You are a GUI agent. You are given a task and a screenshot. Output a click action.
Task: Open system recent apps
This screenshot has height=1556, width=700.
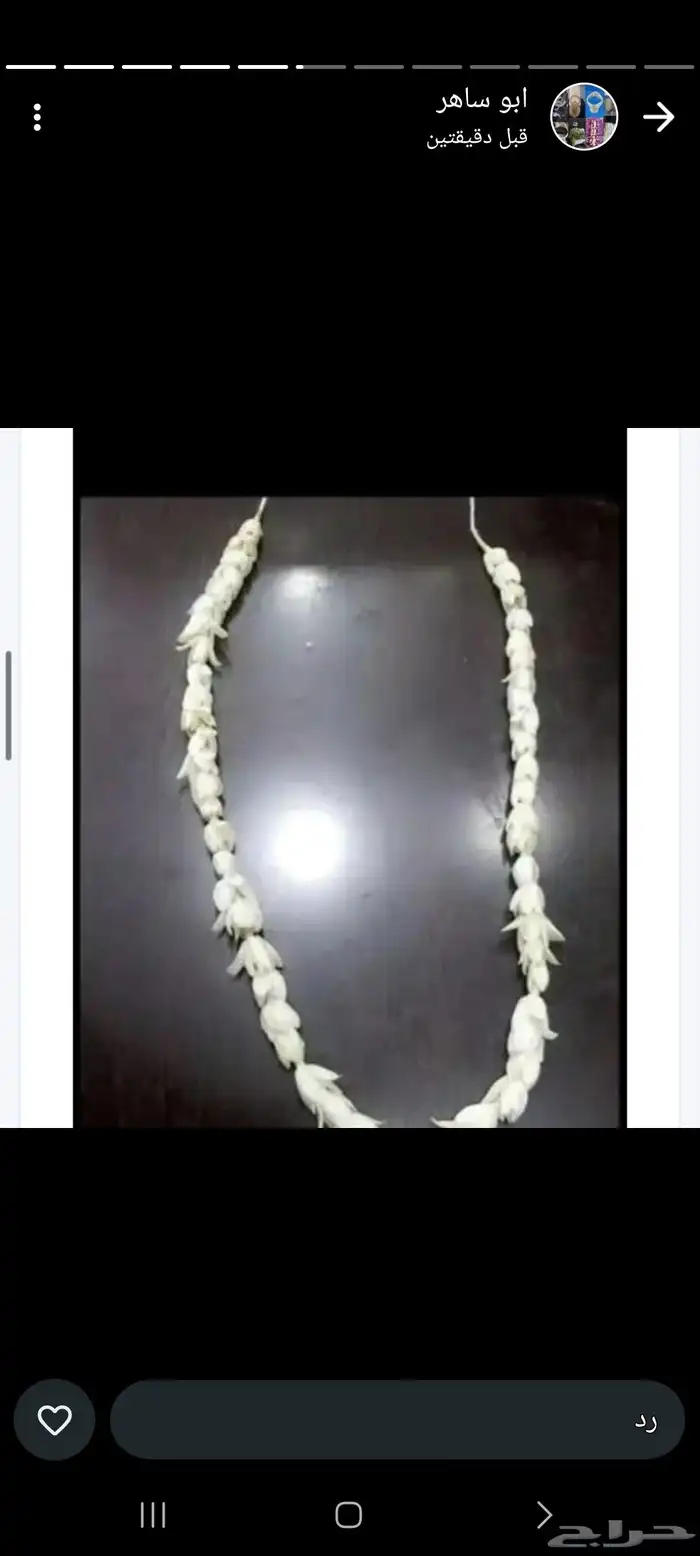coord(153,1515)
